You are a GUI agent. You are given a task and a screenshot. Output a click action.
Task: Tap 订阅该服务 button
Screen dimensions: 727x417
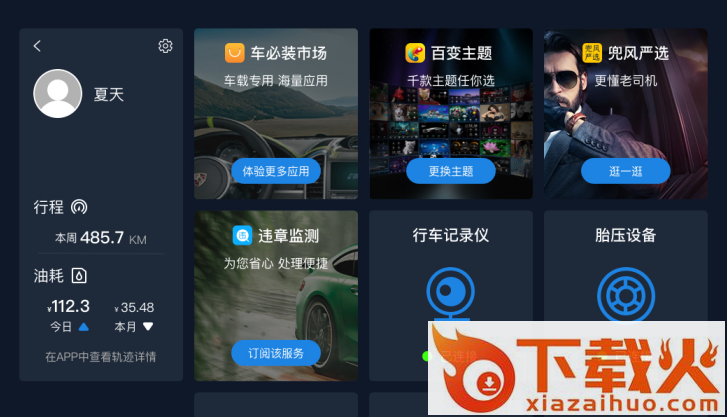[x=276, y=353]
